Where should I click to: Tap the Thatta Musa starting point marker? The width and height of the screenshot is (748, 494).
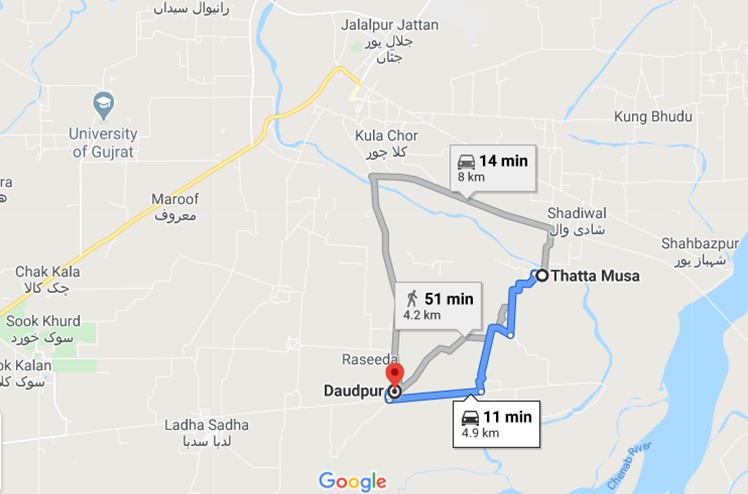point(541,275)
